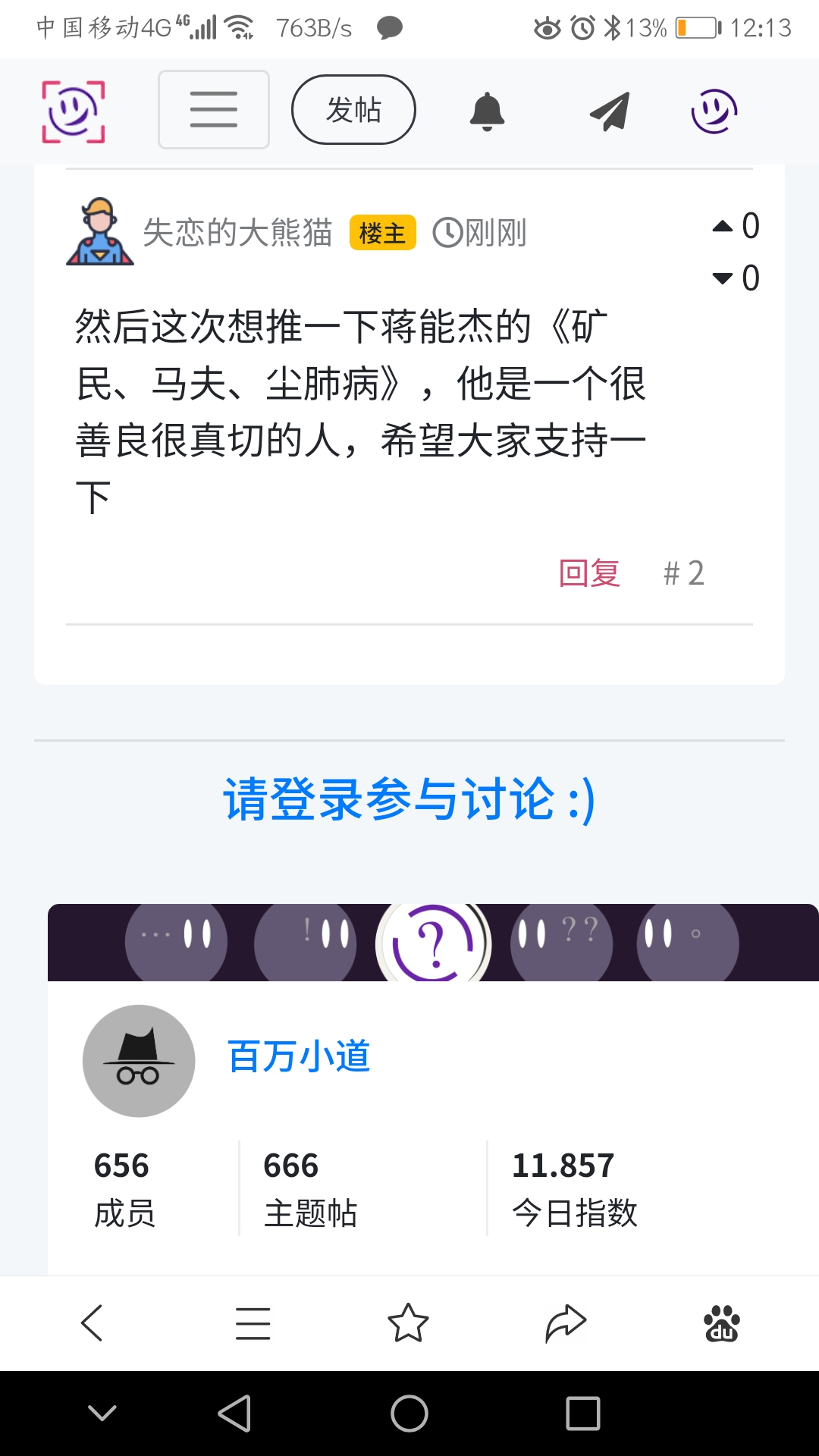Image resolution: width=819 pixels, height=1456 pixels.
Task: Go back with the browser back arrow
Action: coord(92,1323)
